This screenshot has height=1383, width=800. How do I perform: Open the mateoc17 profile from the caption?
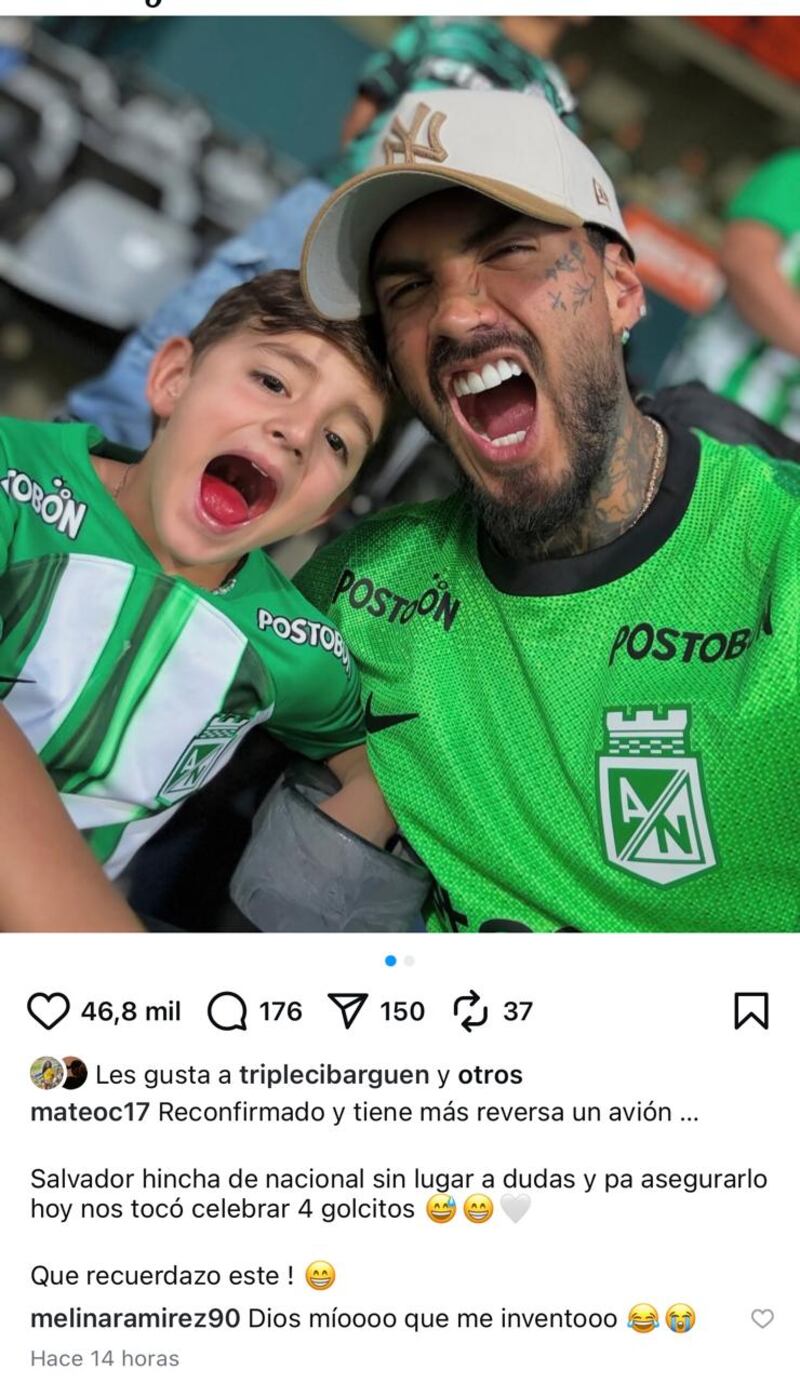pyautogui.click(x=90, y=1113)
